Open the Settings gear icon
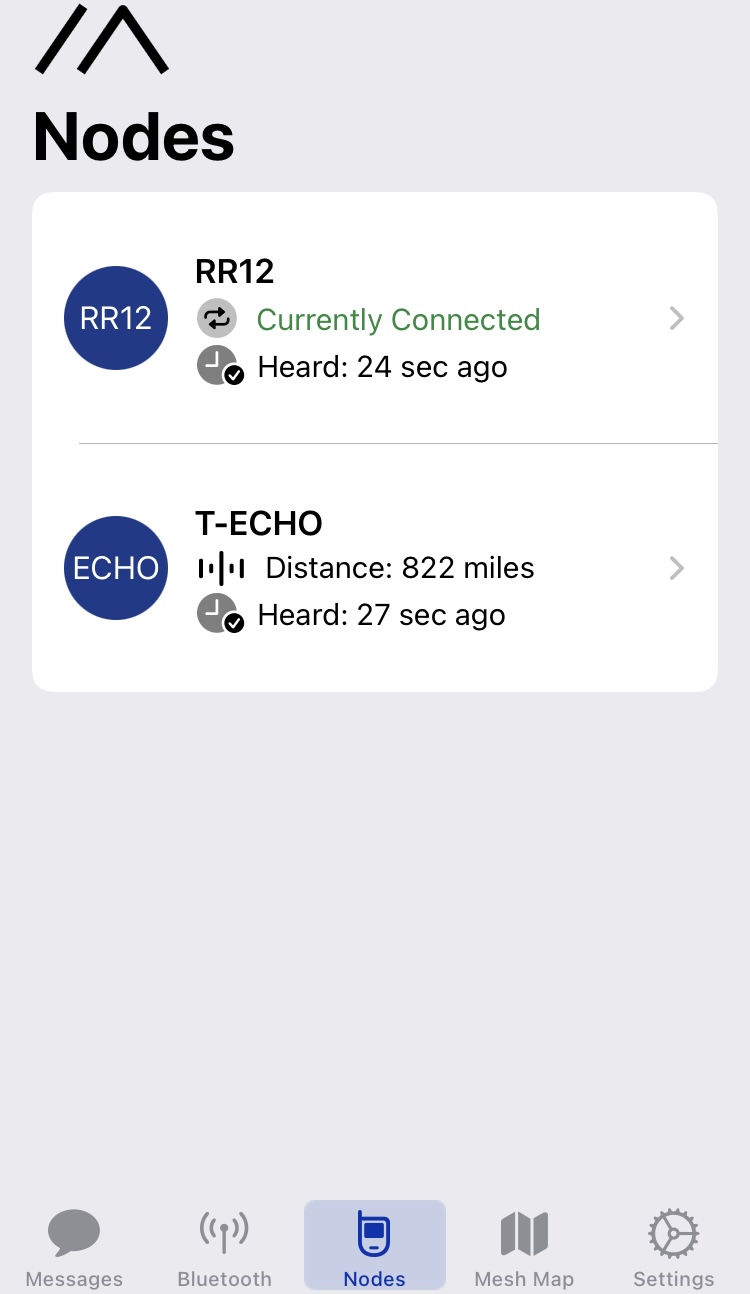 [673, 1233]
